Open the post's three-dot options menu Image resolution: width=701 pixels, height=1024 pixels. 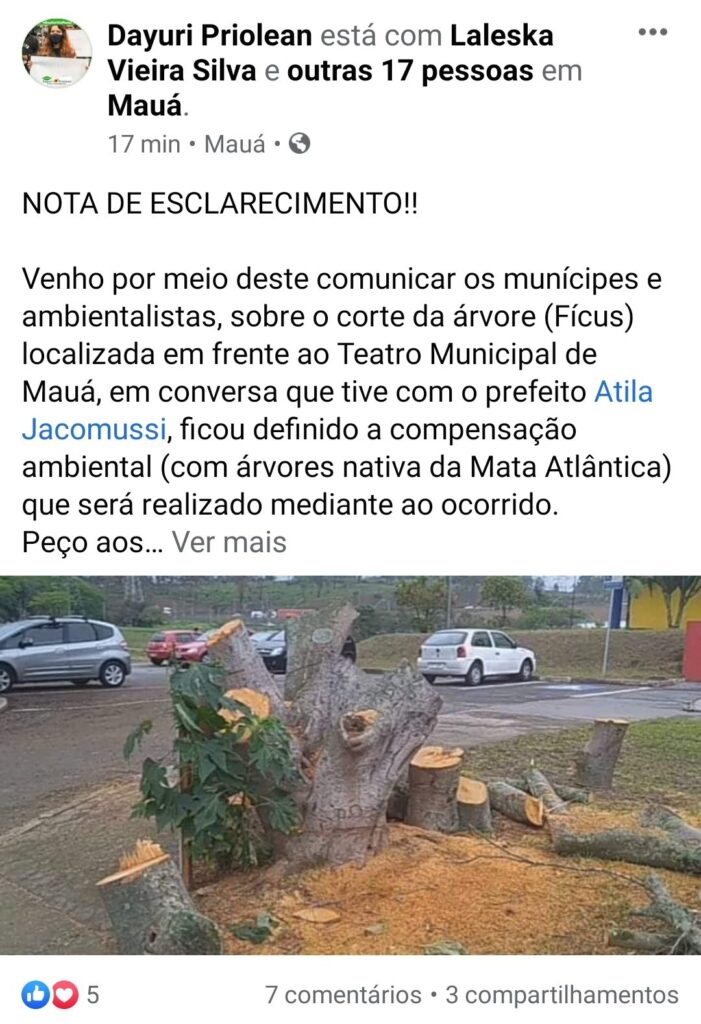(x=652, y=32)
